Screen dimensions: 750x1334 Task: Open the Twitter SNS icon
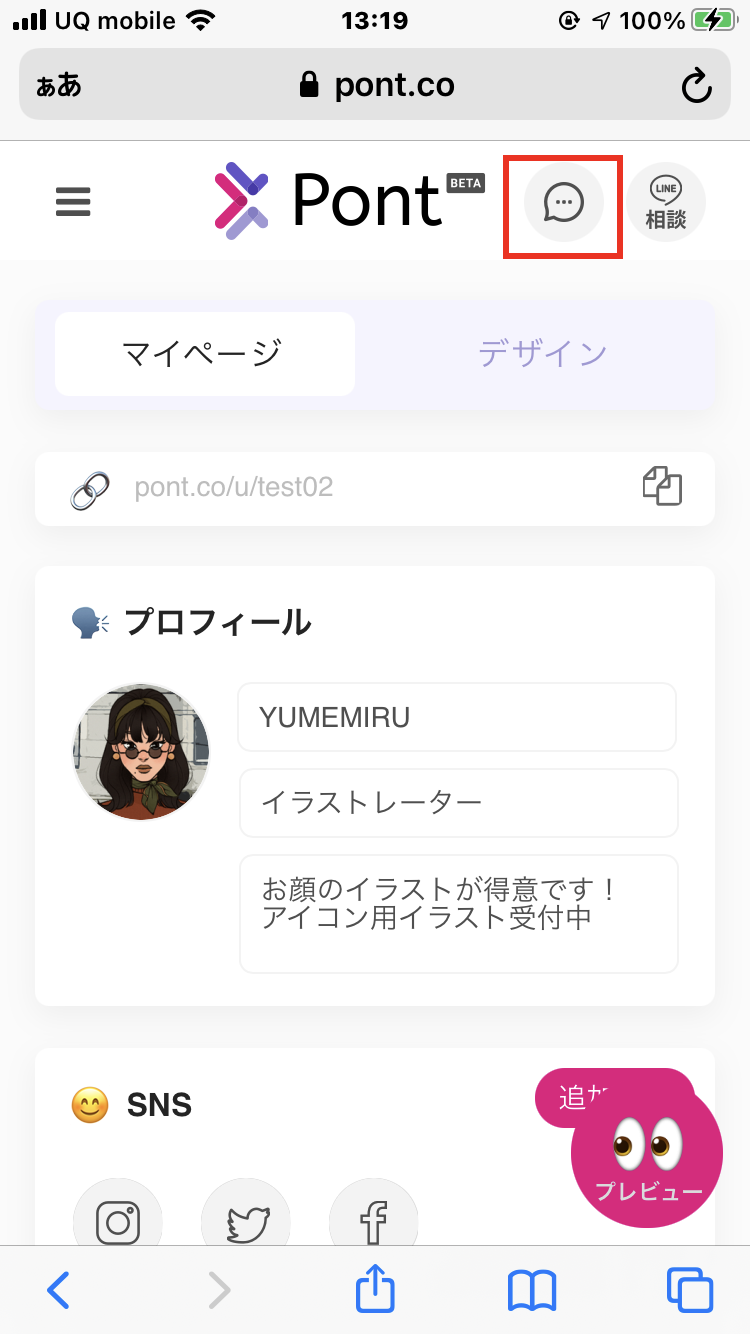pyautogui.click(x=246, y=1222)
